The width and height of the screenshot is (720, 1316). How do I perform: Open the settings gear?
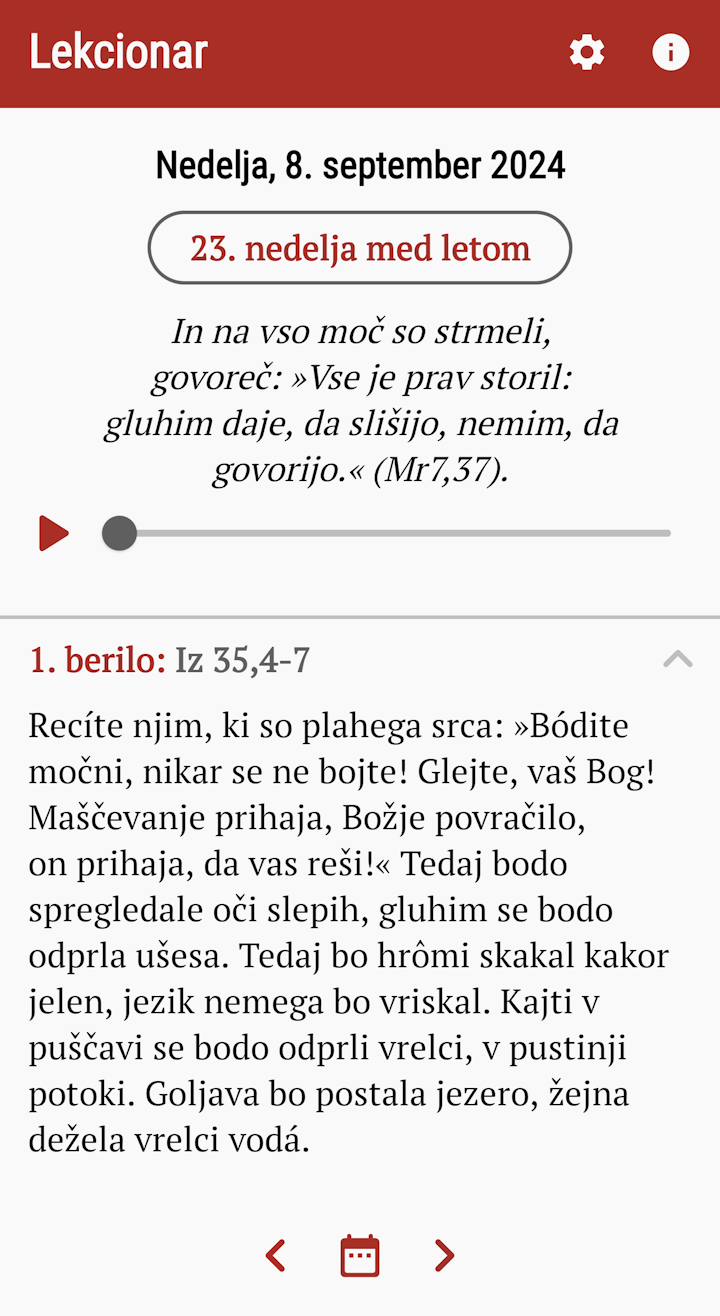pyautogui.click(x=587, y=52)
